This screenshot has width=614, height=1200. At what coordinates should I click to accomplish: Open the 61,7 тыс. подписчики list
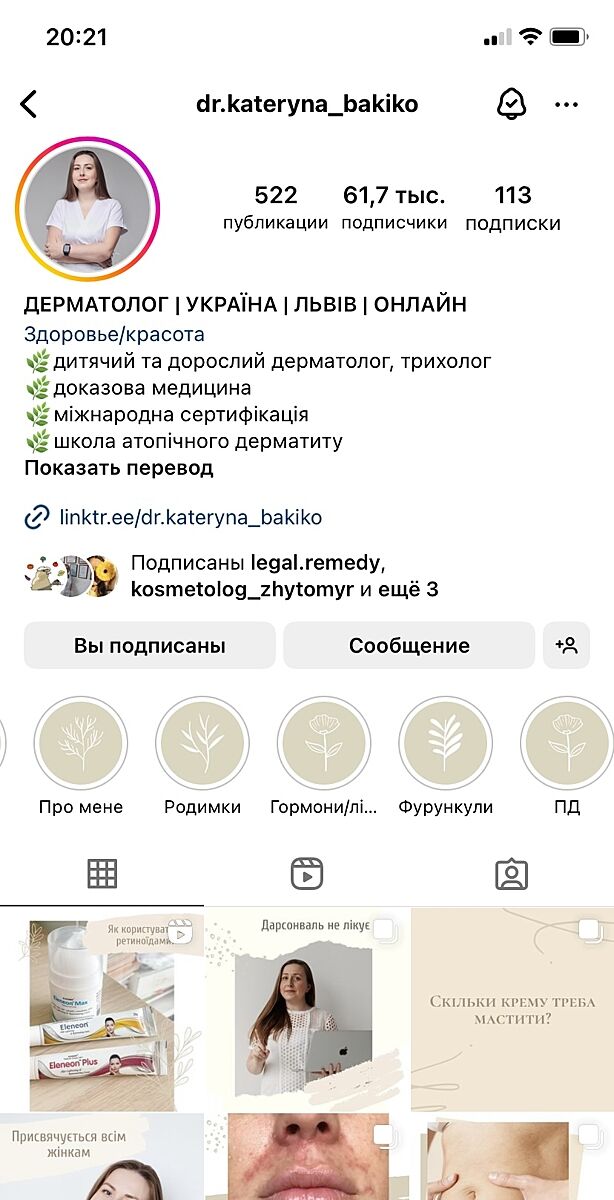(394, 207)
